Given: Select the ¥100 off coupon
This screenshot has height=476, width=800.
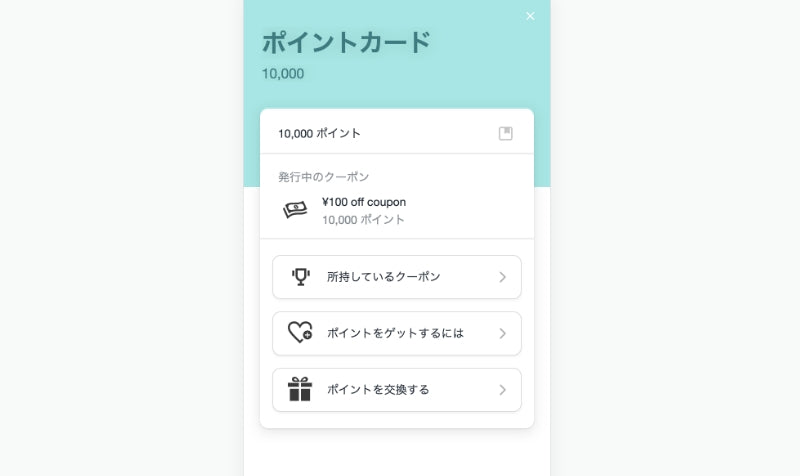Looking at the screenshot, I should (x=364, y=210).
